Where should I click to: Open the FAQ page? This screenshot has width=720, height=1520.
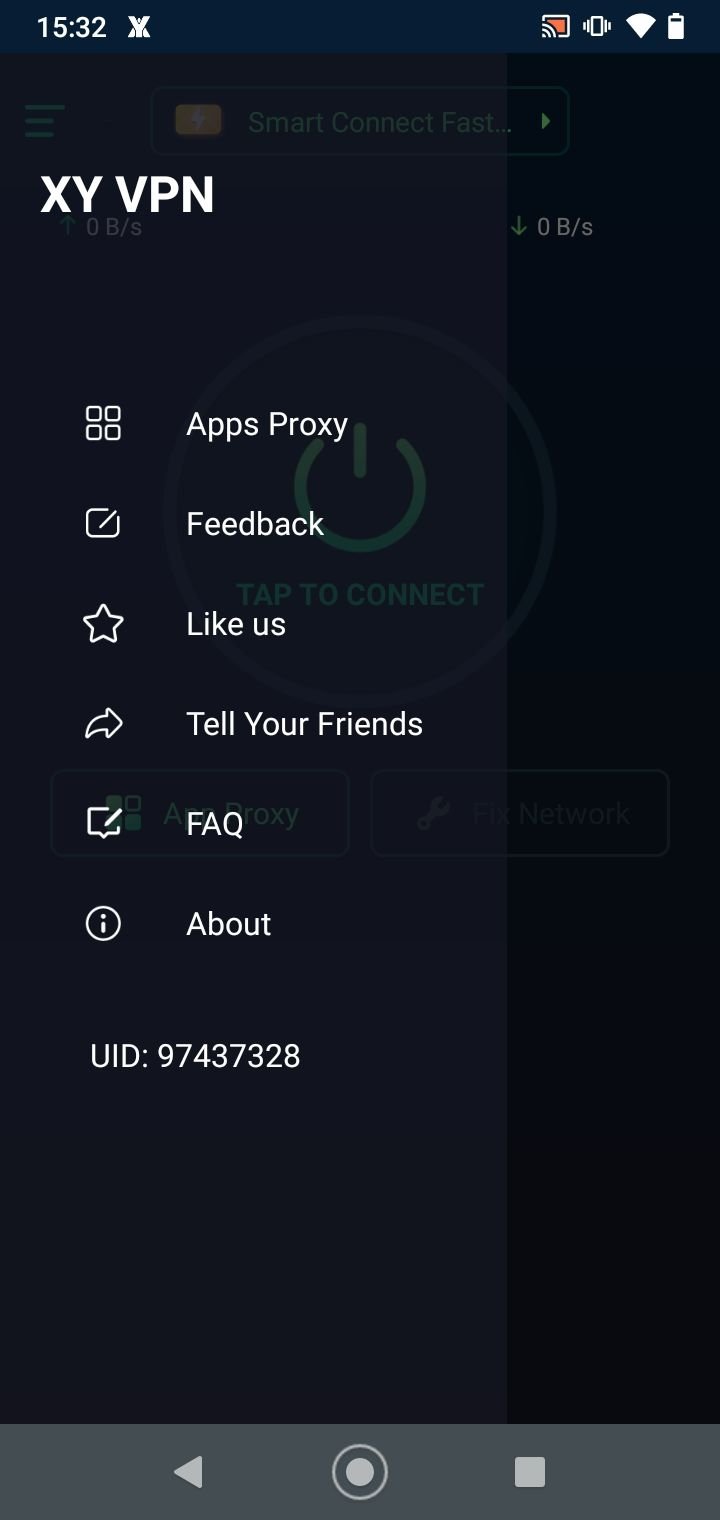(253, 824)
